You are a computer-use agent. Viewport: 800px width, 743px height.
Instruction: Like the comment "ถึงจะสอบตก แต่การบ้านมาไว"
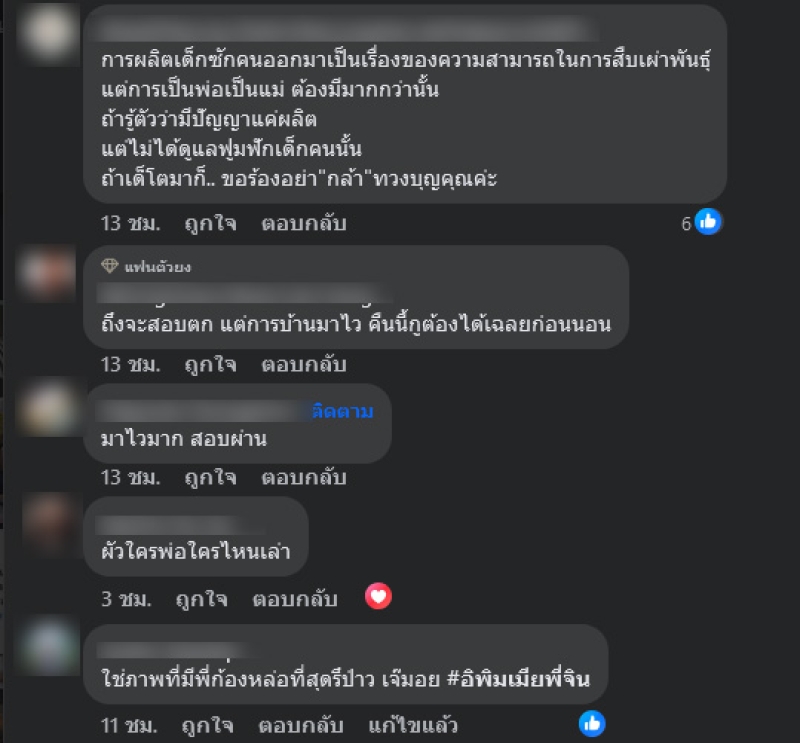(209, 365)
